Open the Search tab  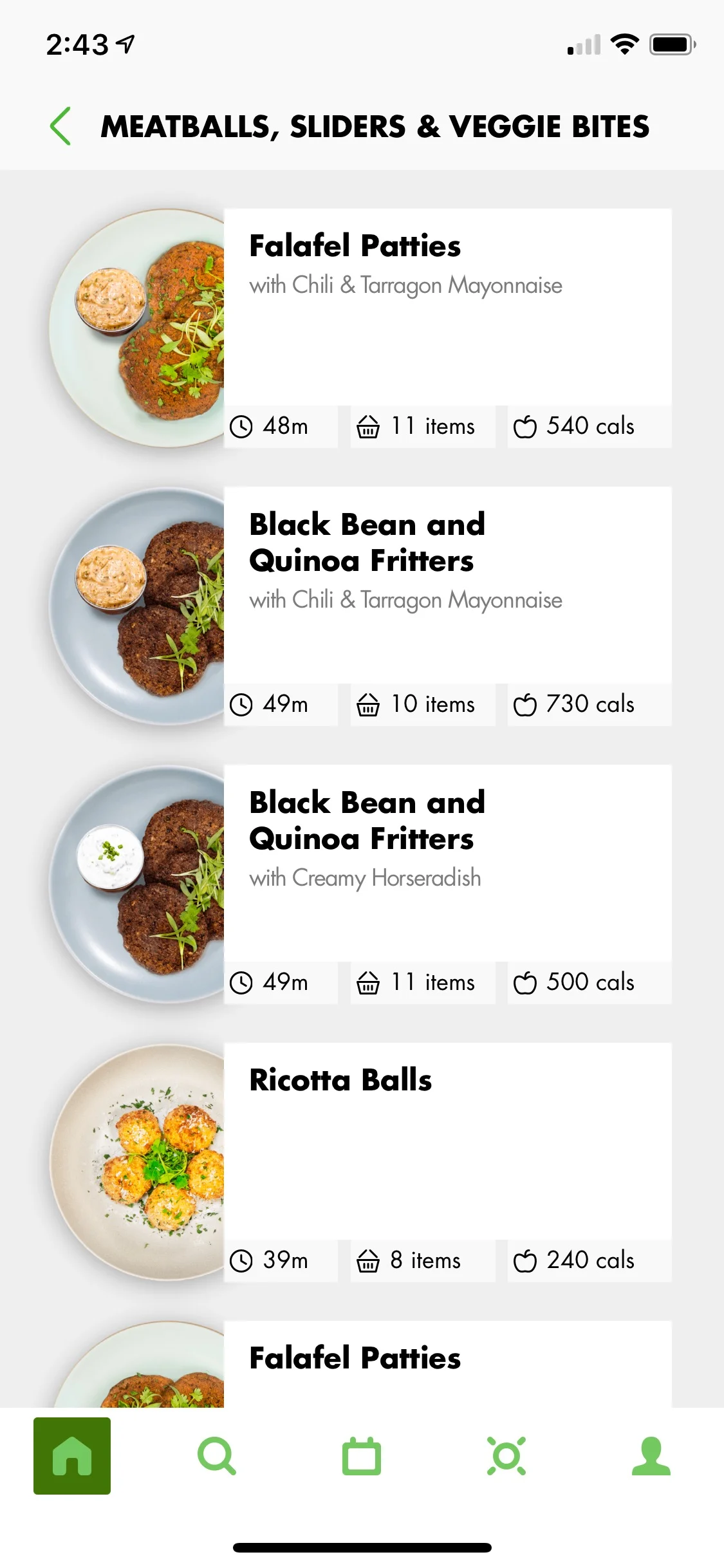(217, 1455)
